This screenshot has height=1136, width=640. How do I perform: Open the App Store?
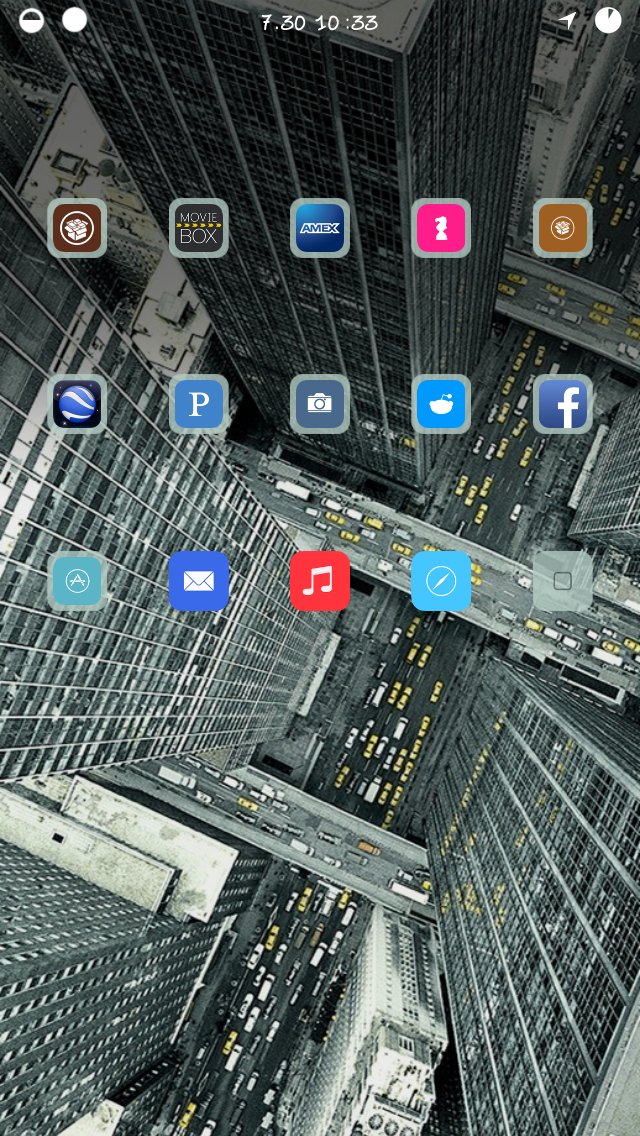tap(77, 581)
